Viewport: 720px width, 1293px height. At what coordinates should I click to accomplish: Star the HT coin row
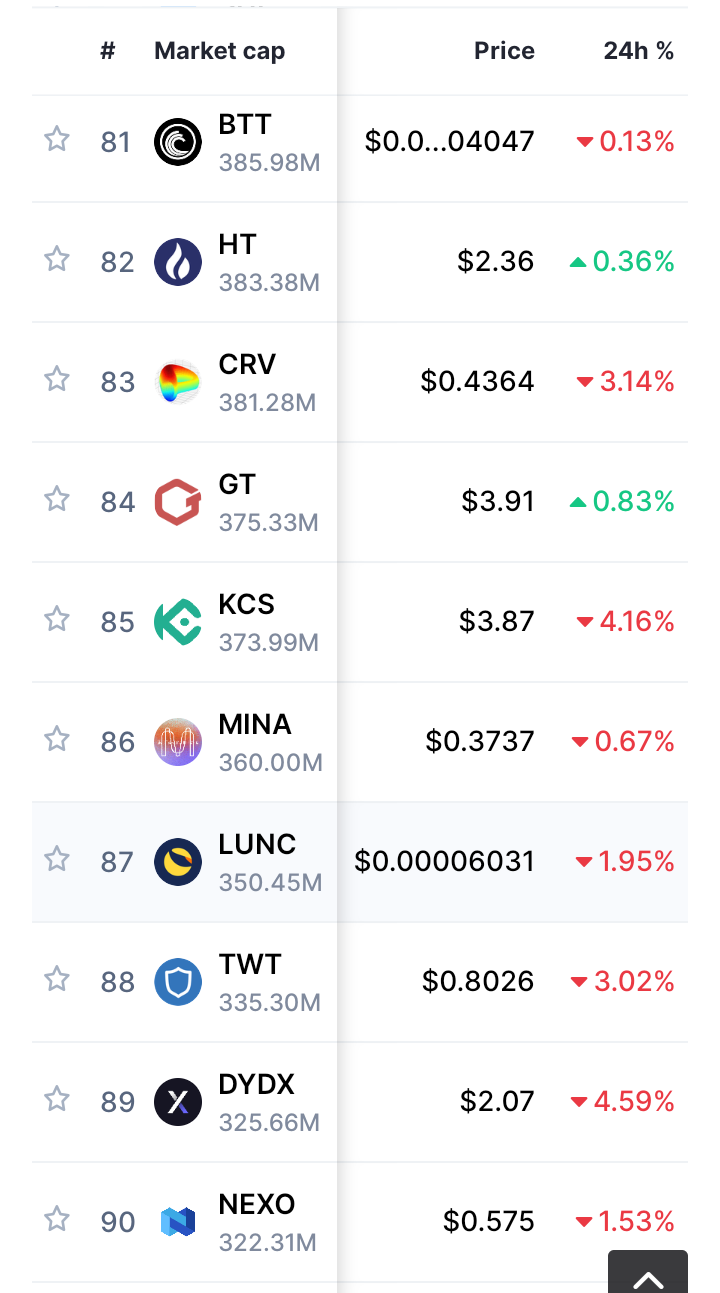point(57,259)
